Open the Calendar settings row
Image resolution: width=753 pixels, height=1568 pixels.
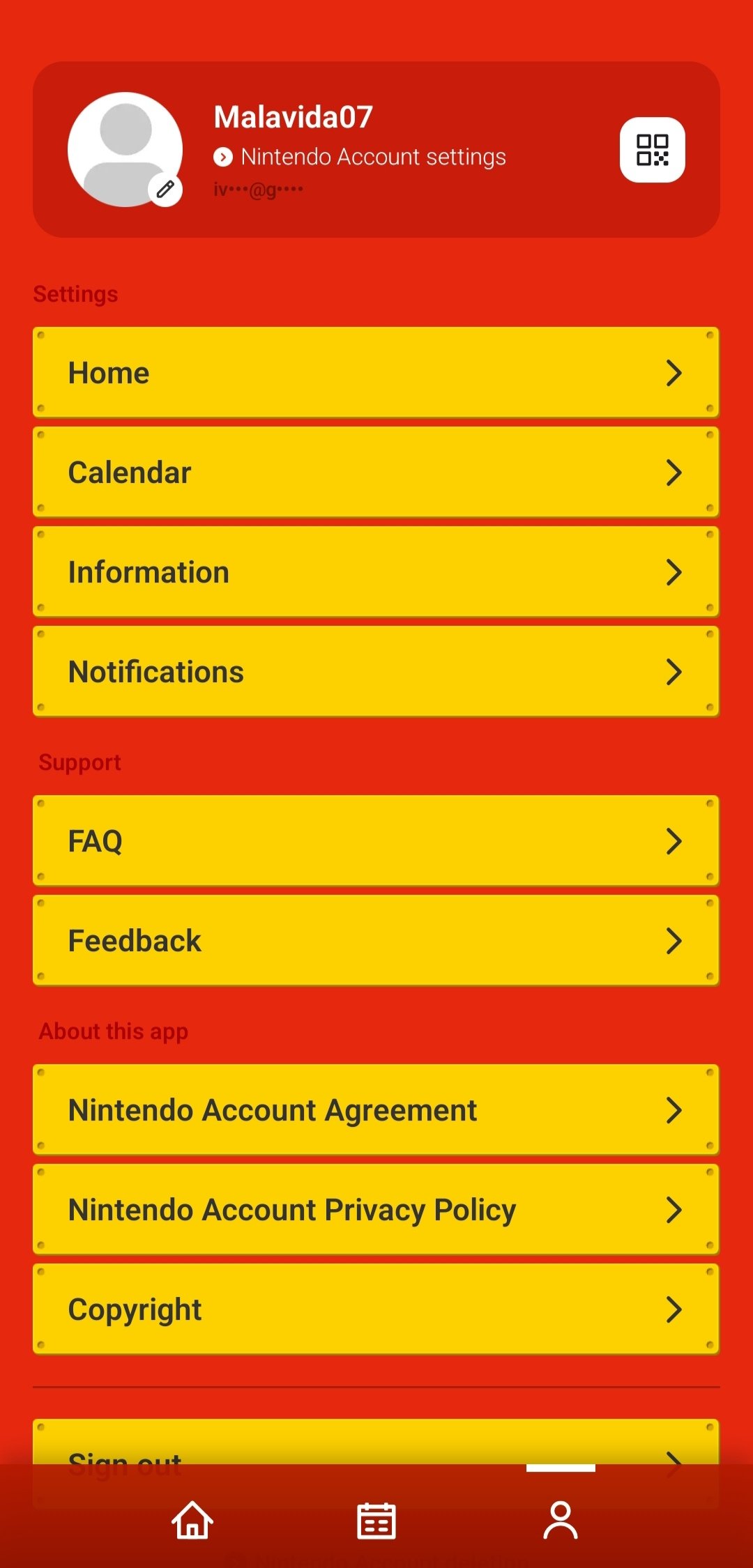tap(376, 472)
